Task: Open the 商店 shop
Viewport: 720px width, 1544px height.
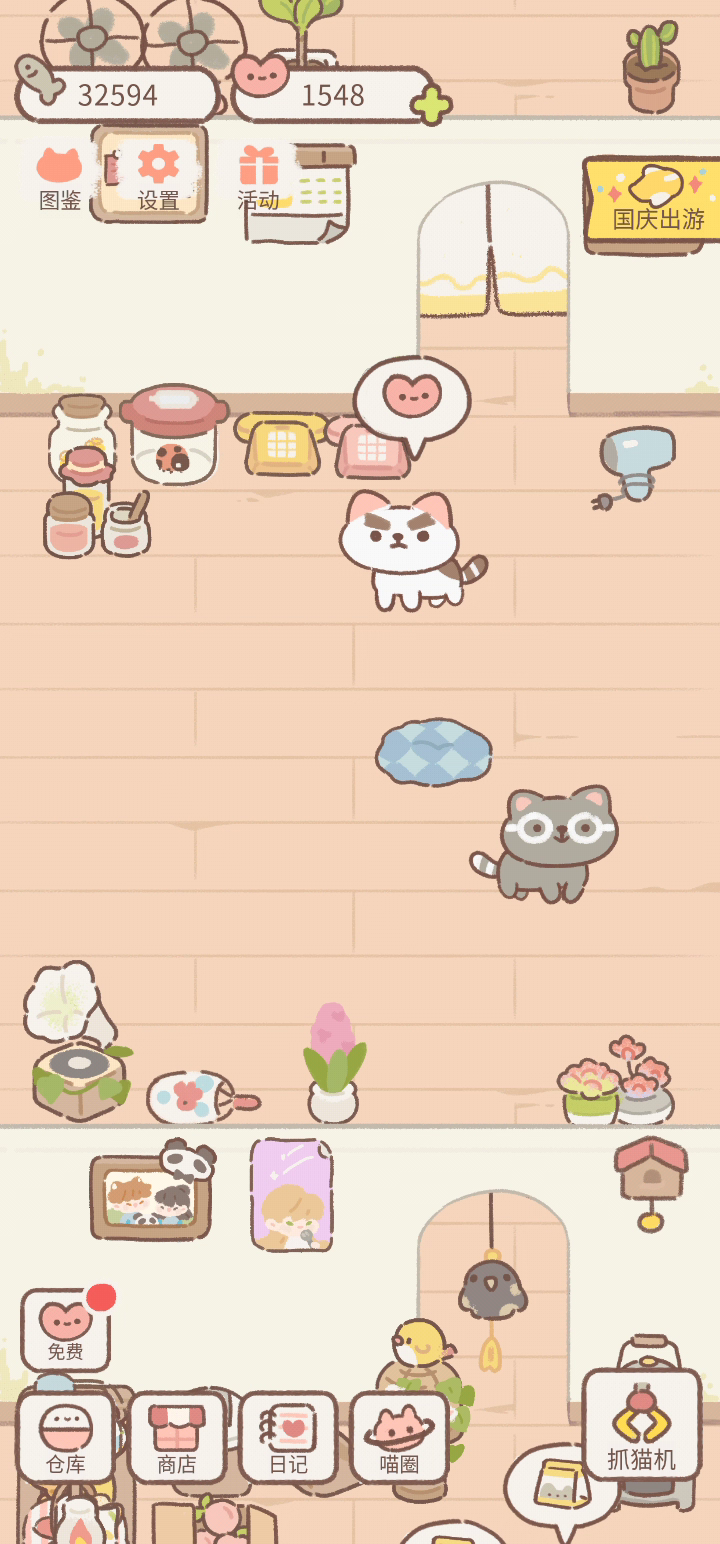Action: pyautogui.click(x=177, y=1437)
